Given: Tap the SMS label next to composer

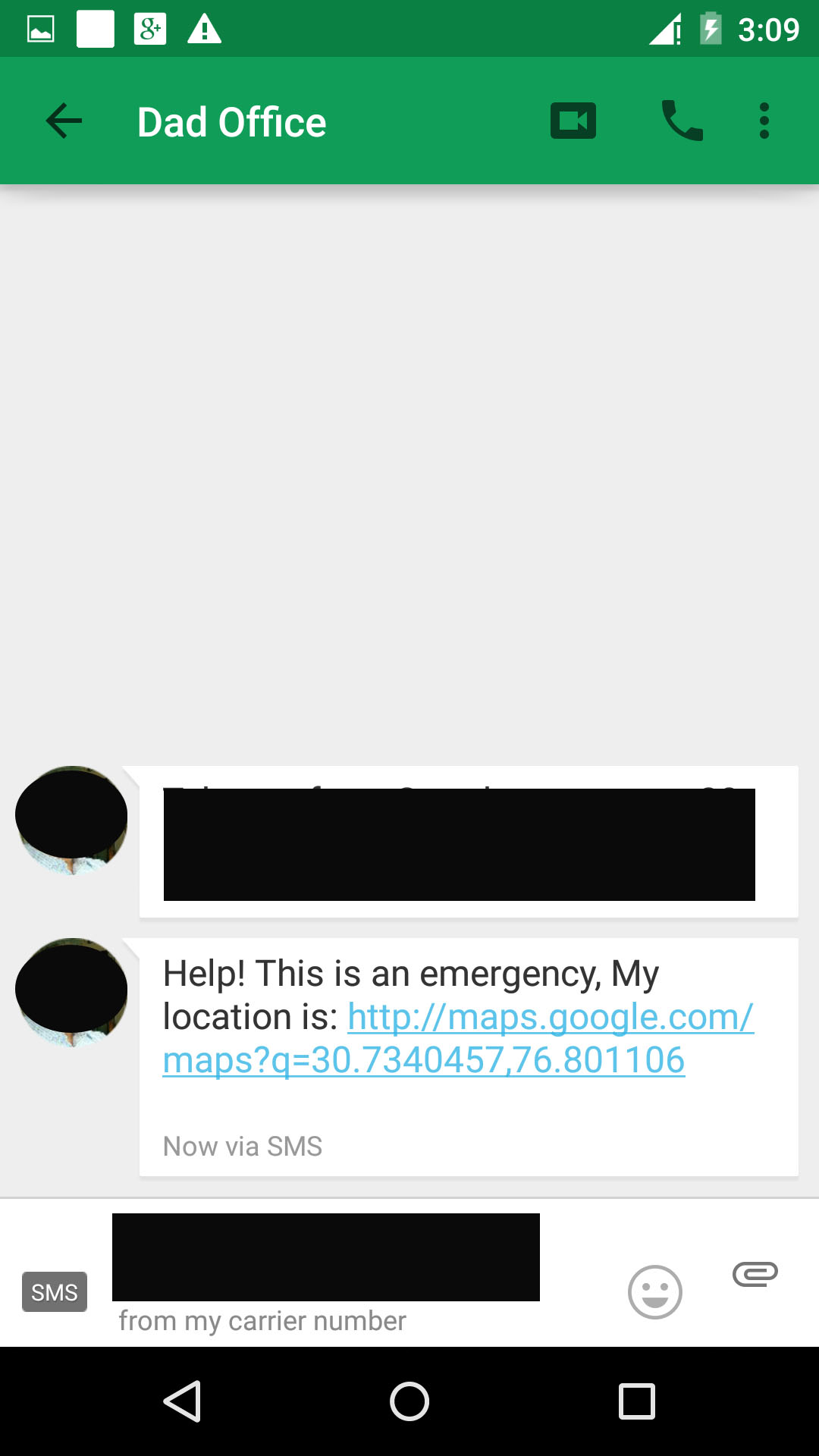Looking at the screenshot, I should 55,1291.
